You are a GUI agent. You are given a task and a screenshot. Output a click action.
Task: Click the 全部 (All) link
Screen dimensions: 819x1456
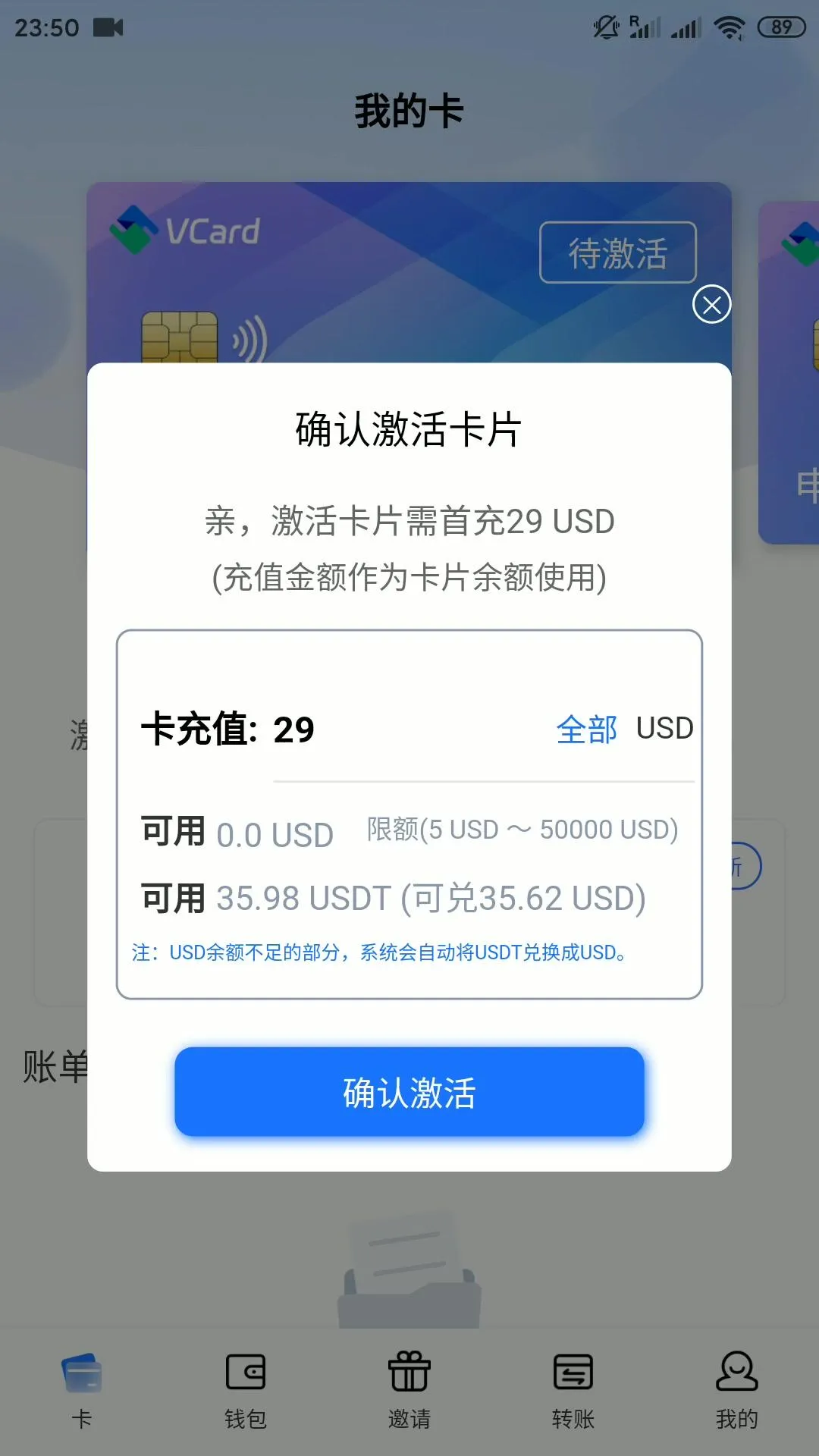click(x=585, y=730)
